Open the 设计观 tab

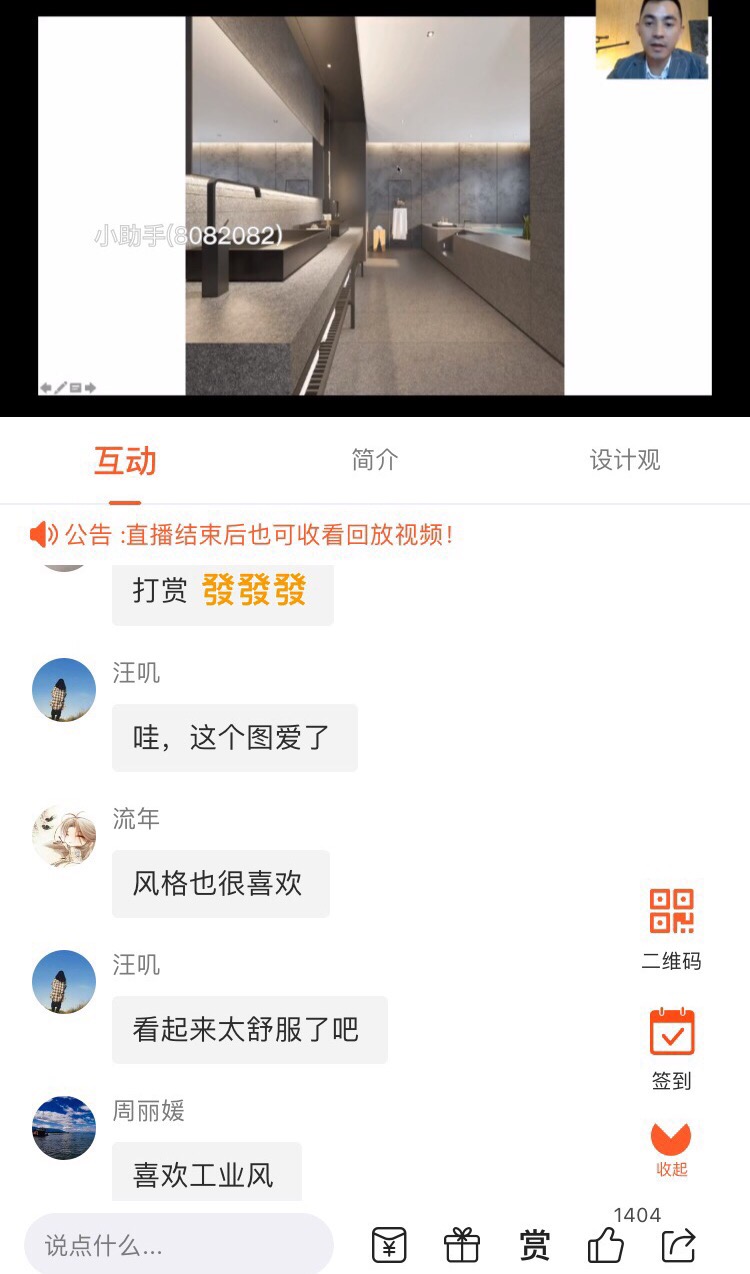point(625,460)
